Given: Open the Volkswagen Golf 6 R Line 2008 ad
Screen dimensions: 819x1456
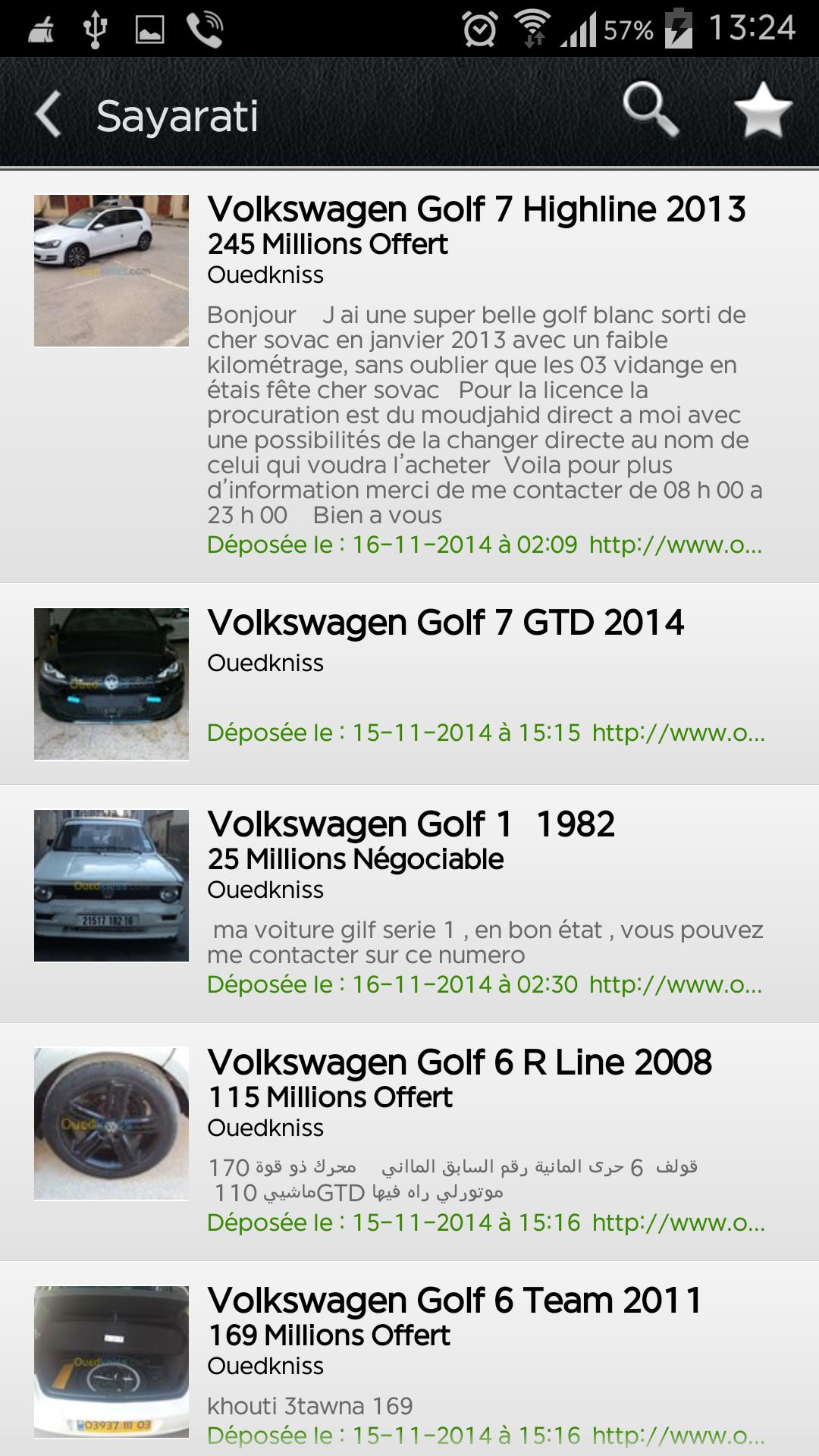Looking at the screenshot, I should 460,1063.
